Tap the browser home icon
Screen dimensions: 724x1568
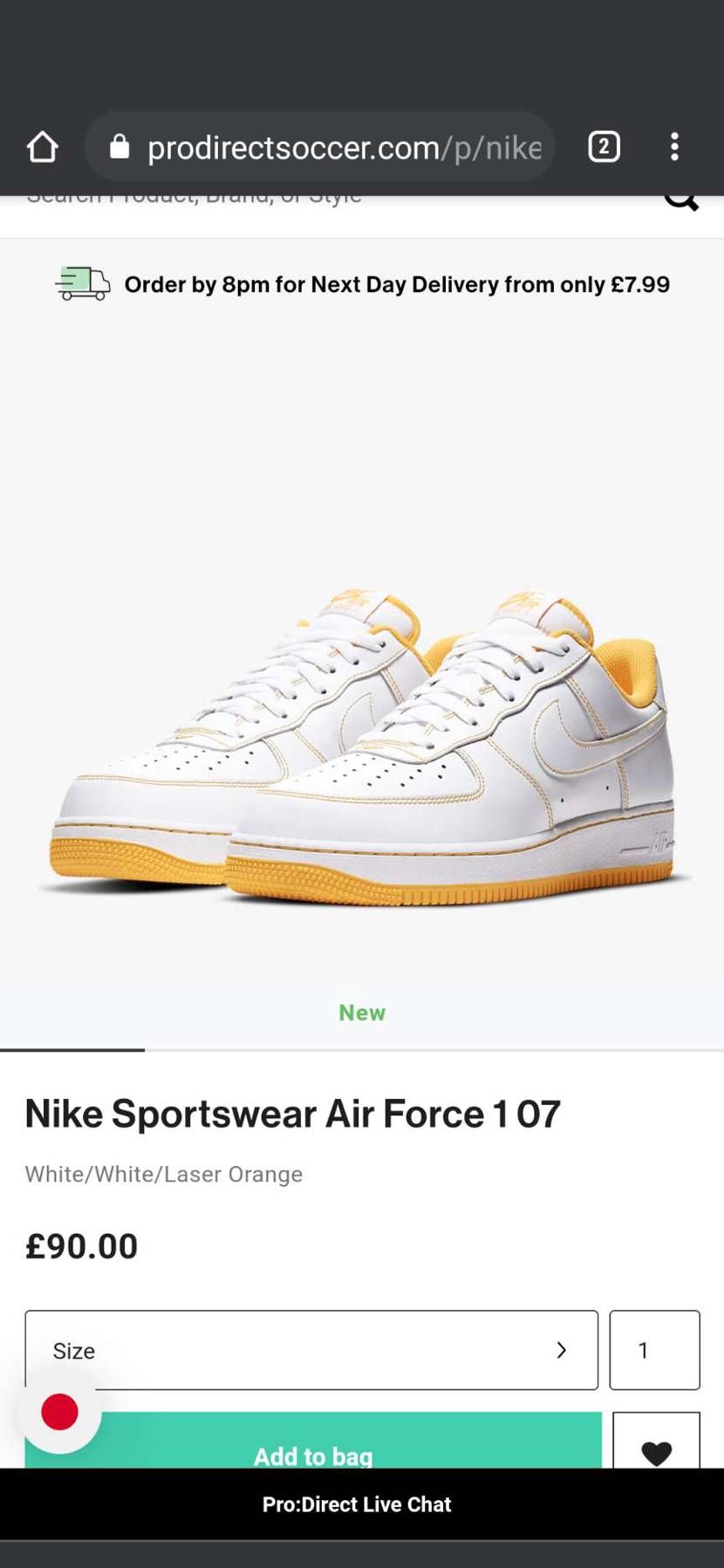pyautogui.click(x=42, y=147)
